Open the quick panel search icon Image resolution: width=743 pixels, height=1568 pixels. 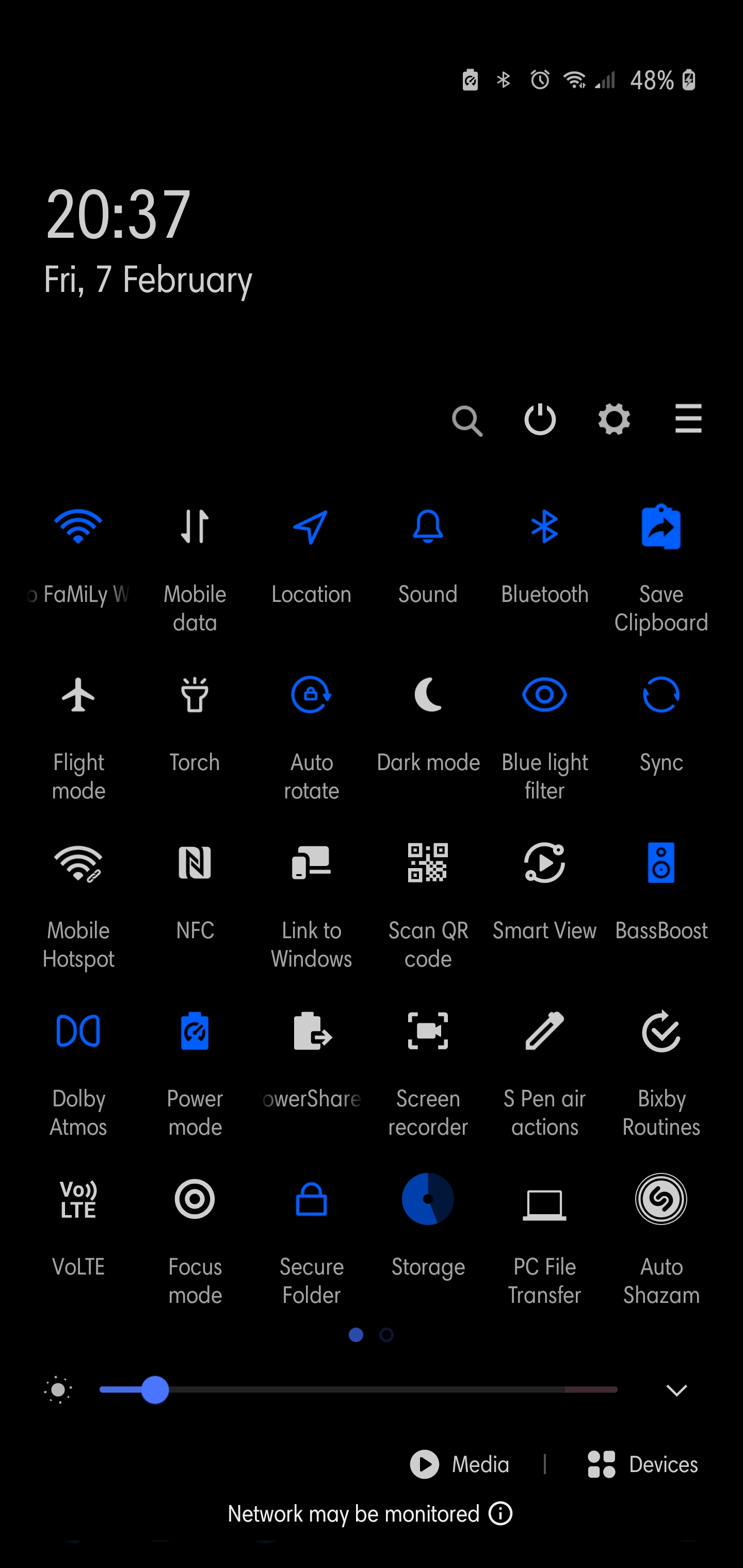[x=467, y=420]
